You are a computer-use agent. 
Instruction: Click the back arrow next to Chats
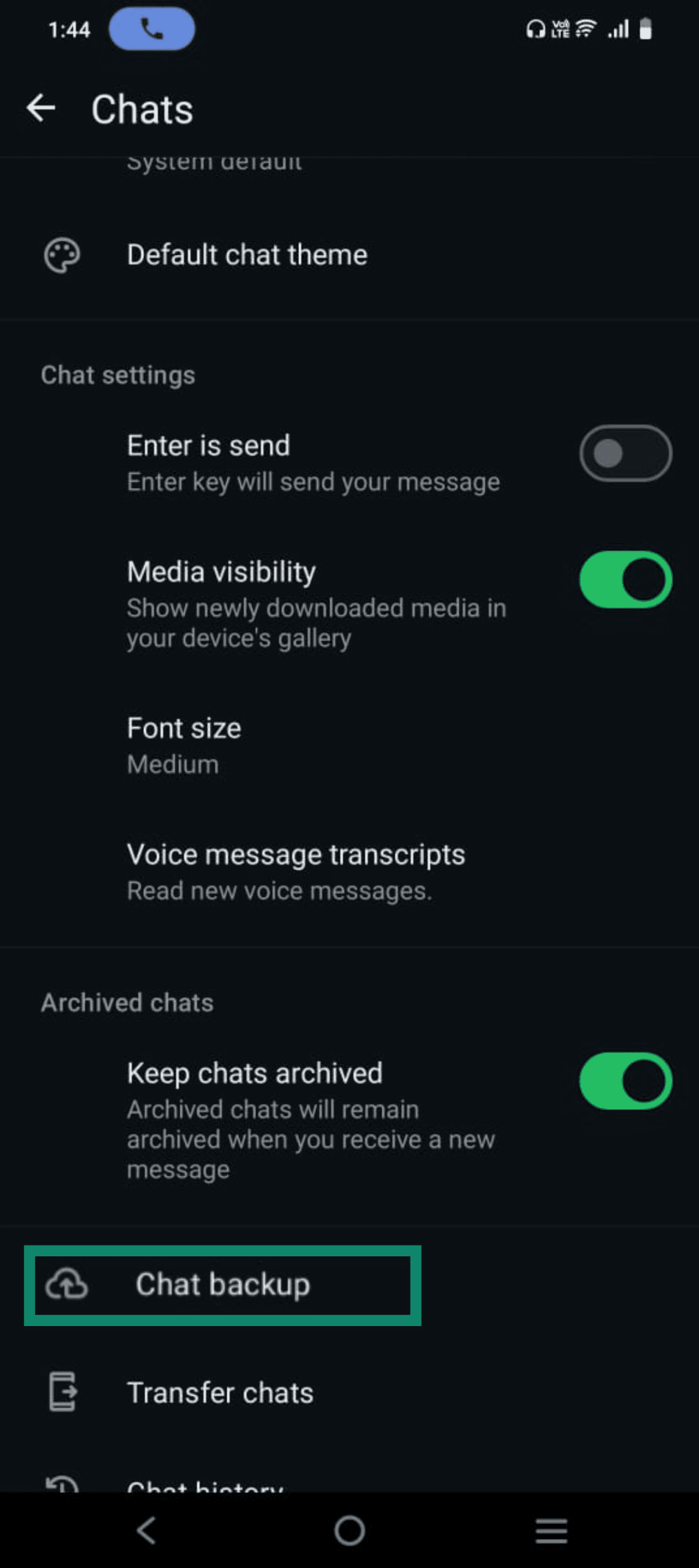click(x=42, y=108)
